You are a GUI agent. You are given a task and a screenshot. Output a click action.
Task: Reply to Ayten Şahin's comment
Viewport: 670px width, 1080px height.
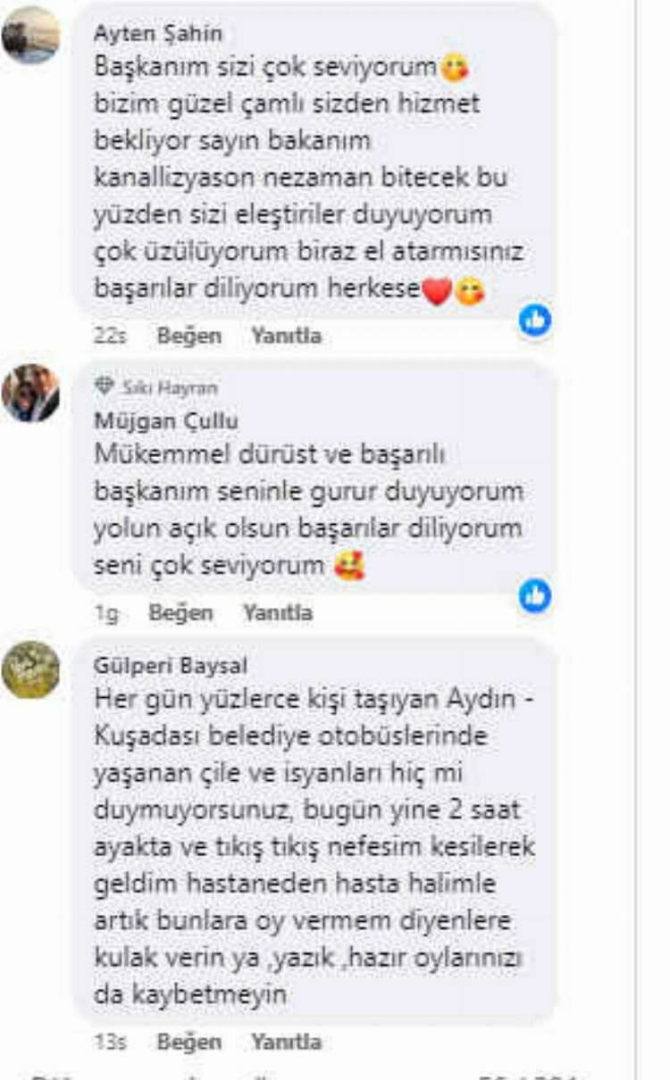286,336
